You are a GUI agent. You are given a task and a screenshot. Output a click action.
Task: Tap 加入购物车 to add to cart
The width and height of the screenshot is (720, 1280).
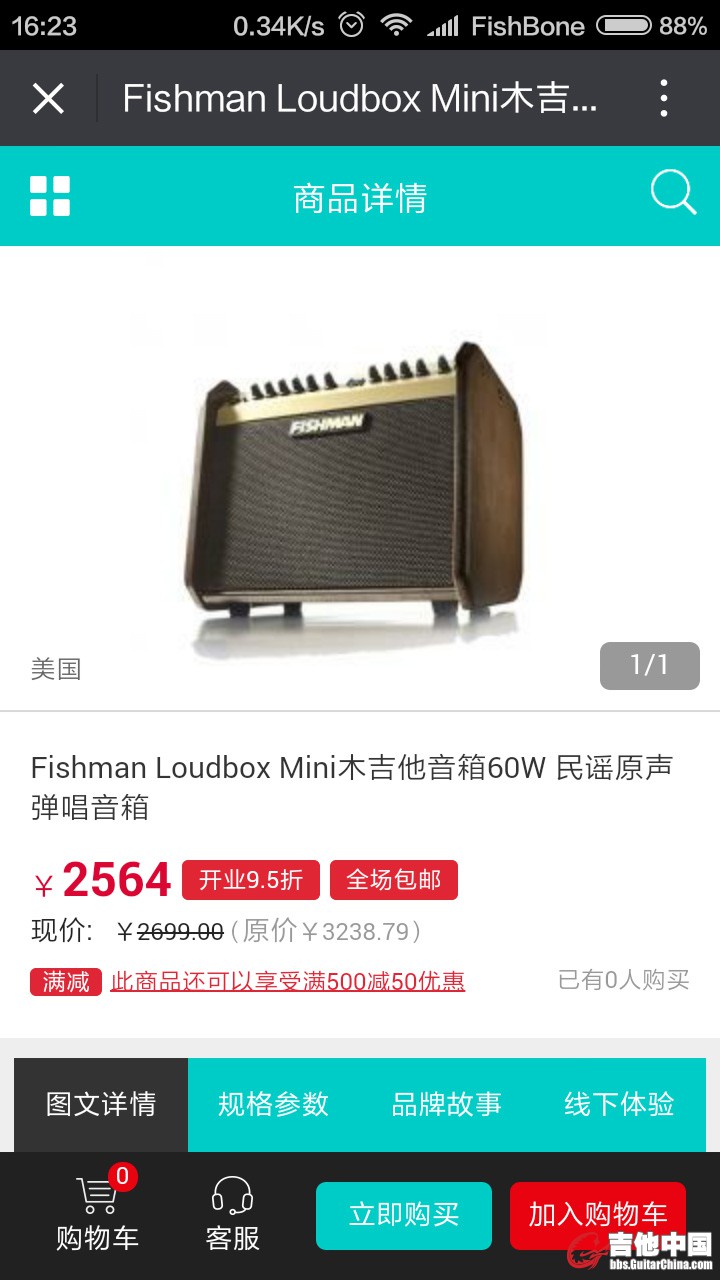(x=597, y=1214)
